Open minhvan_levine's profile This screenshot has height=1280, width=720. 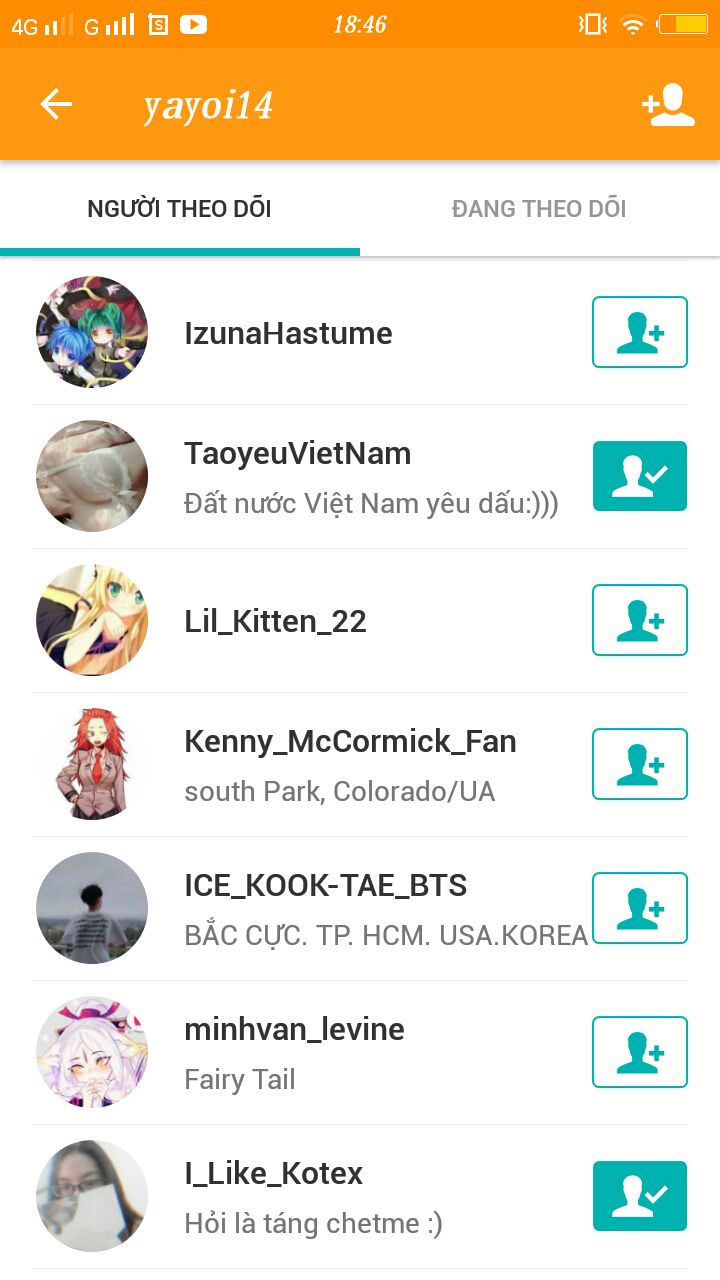pyautogui.click(x=294, y=1030)
